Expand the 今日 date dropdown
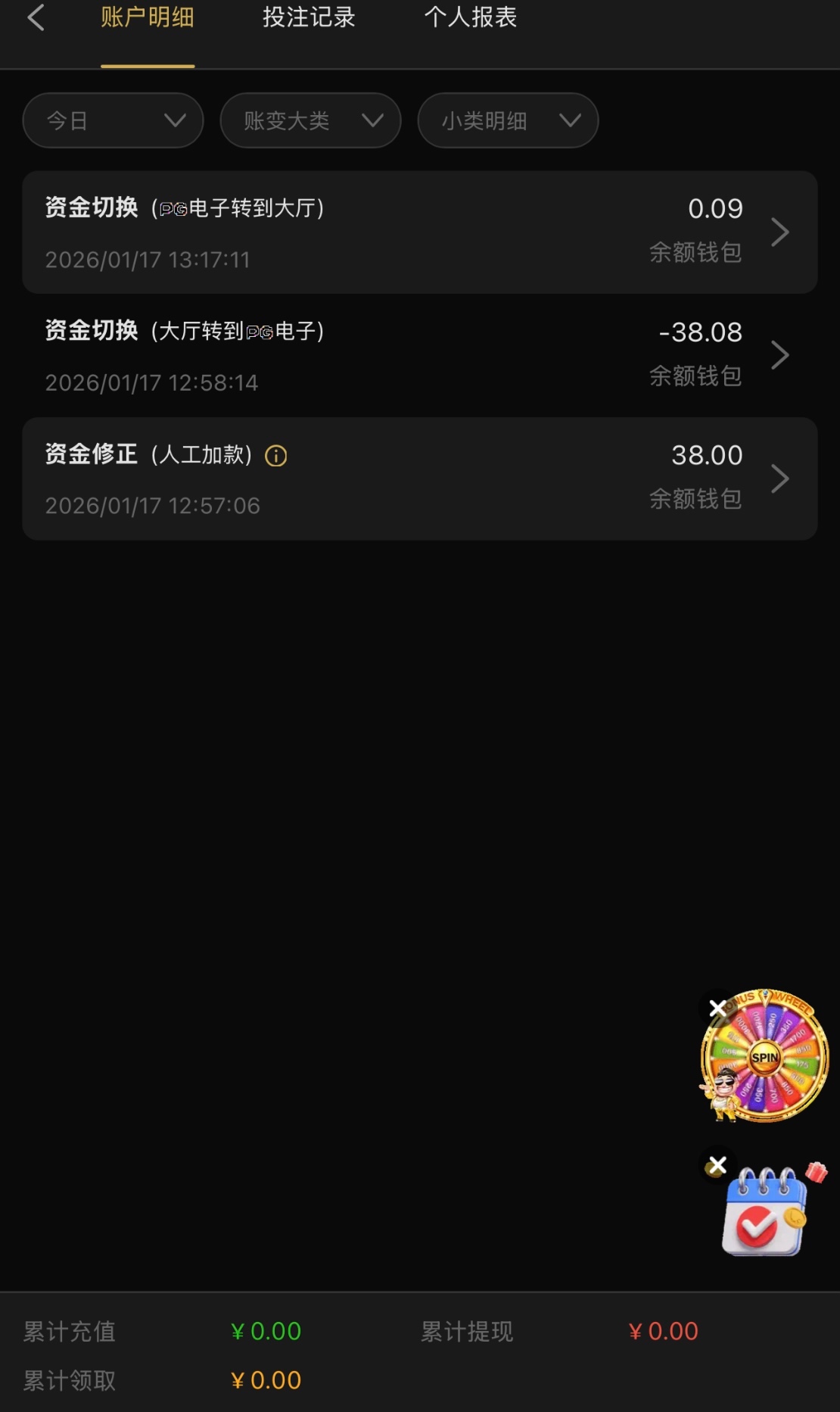 click(114, 120)
